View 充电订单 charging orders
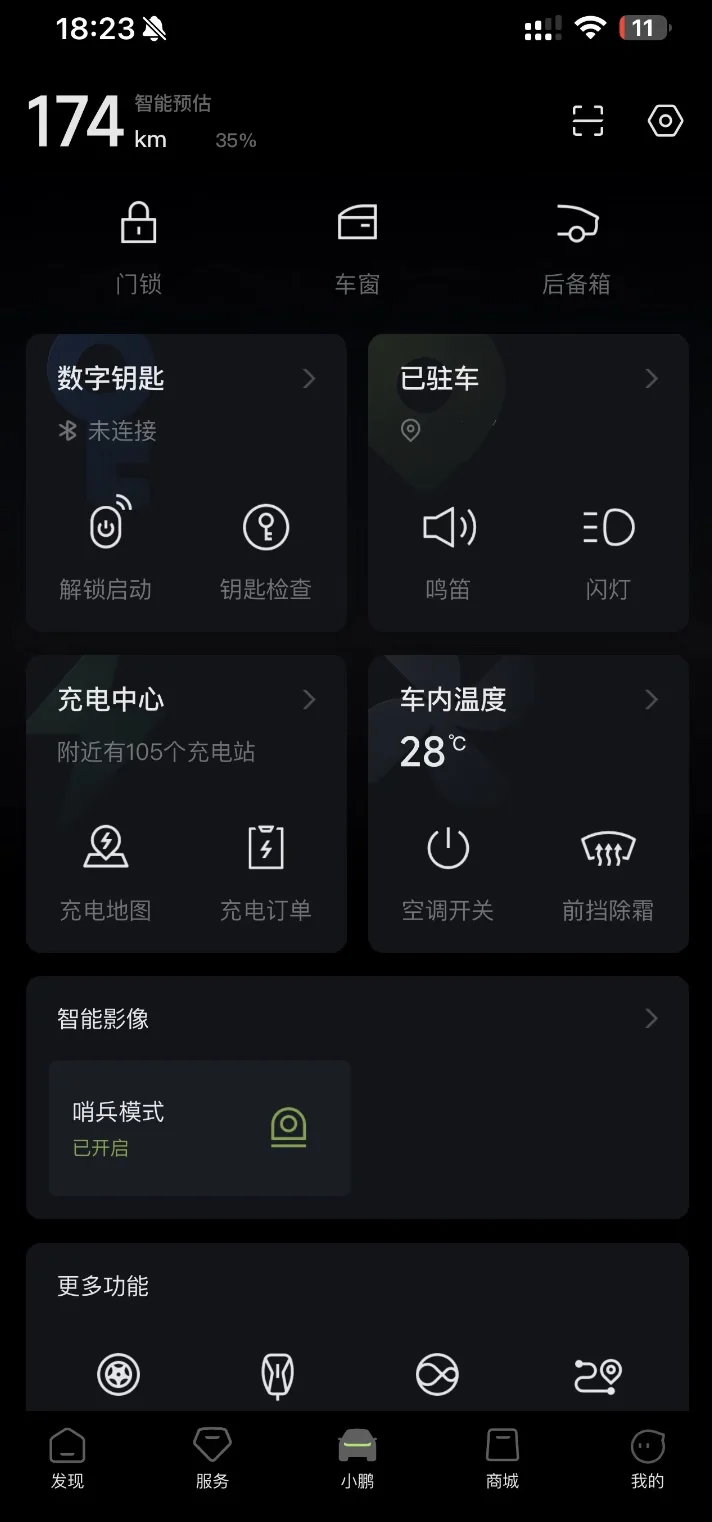The image size is (712, 1522). (x=266, y=872)
